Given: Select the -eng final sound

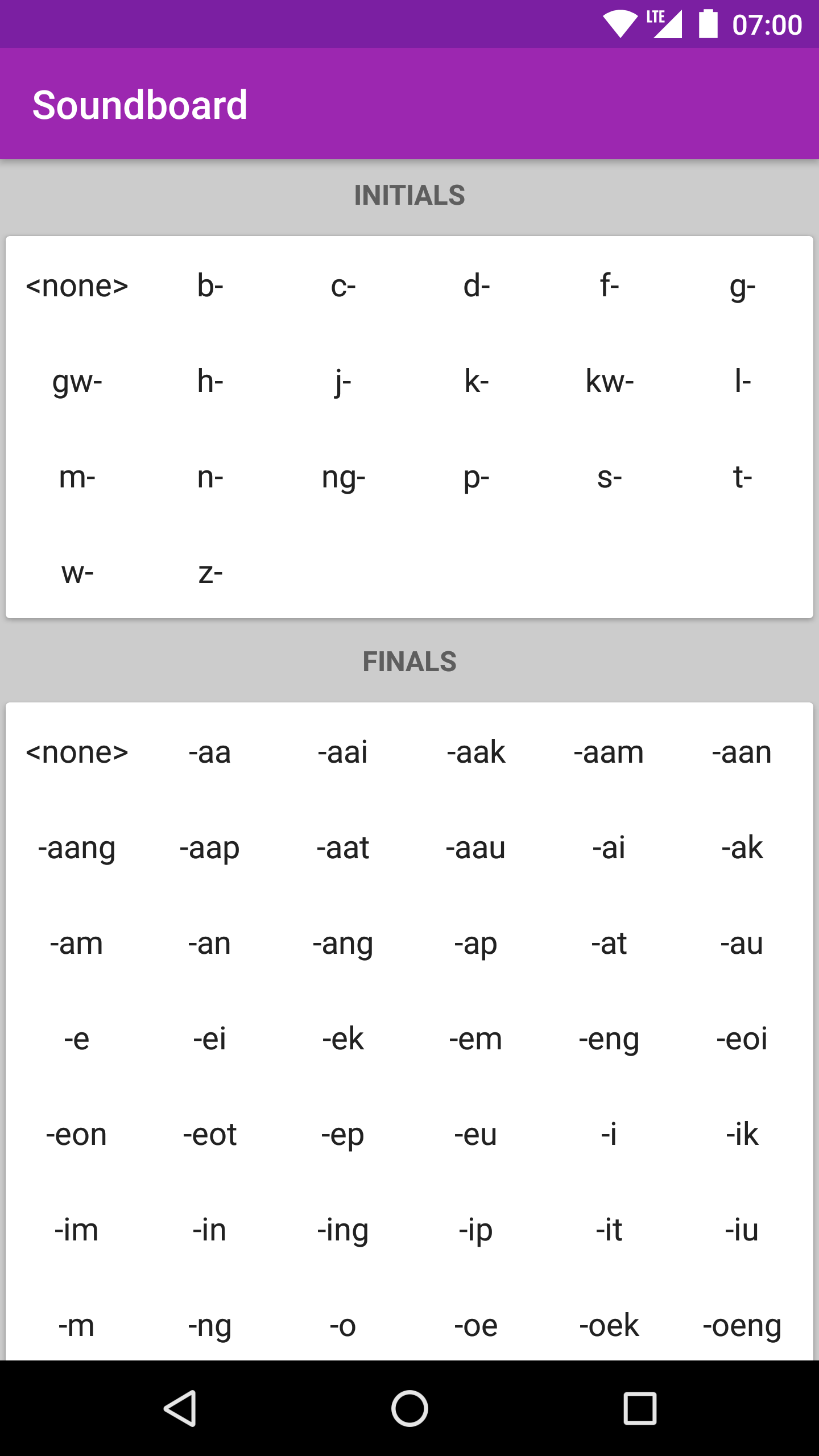Looking at the screenshot, I should pos(609,1039).
